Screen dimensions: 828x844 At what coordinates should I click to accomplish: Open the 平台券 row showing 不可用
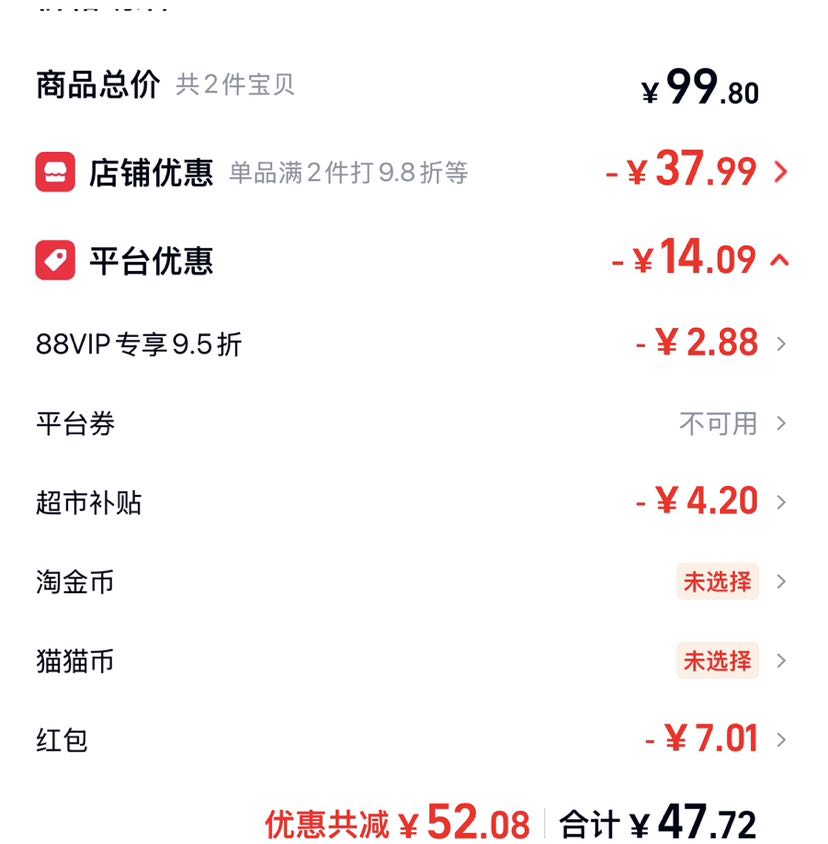tap(412, 423)
